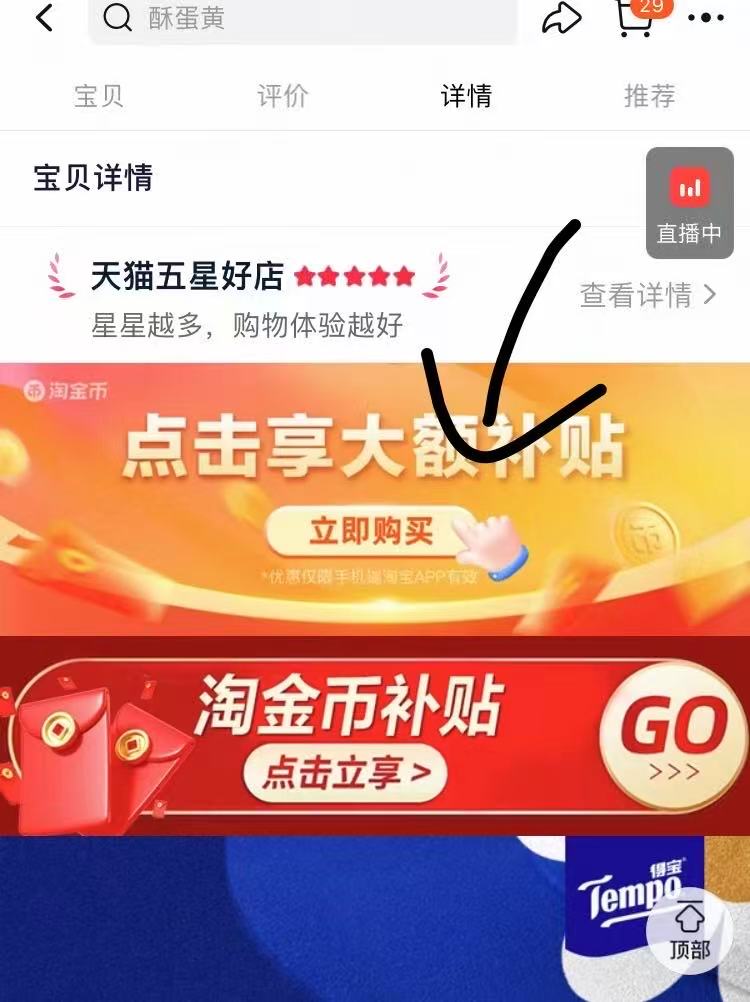Open the three-dot overflow menu

coord(706,18)
